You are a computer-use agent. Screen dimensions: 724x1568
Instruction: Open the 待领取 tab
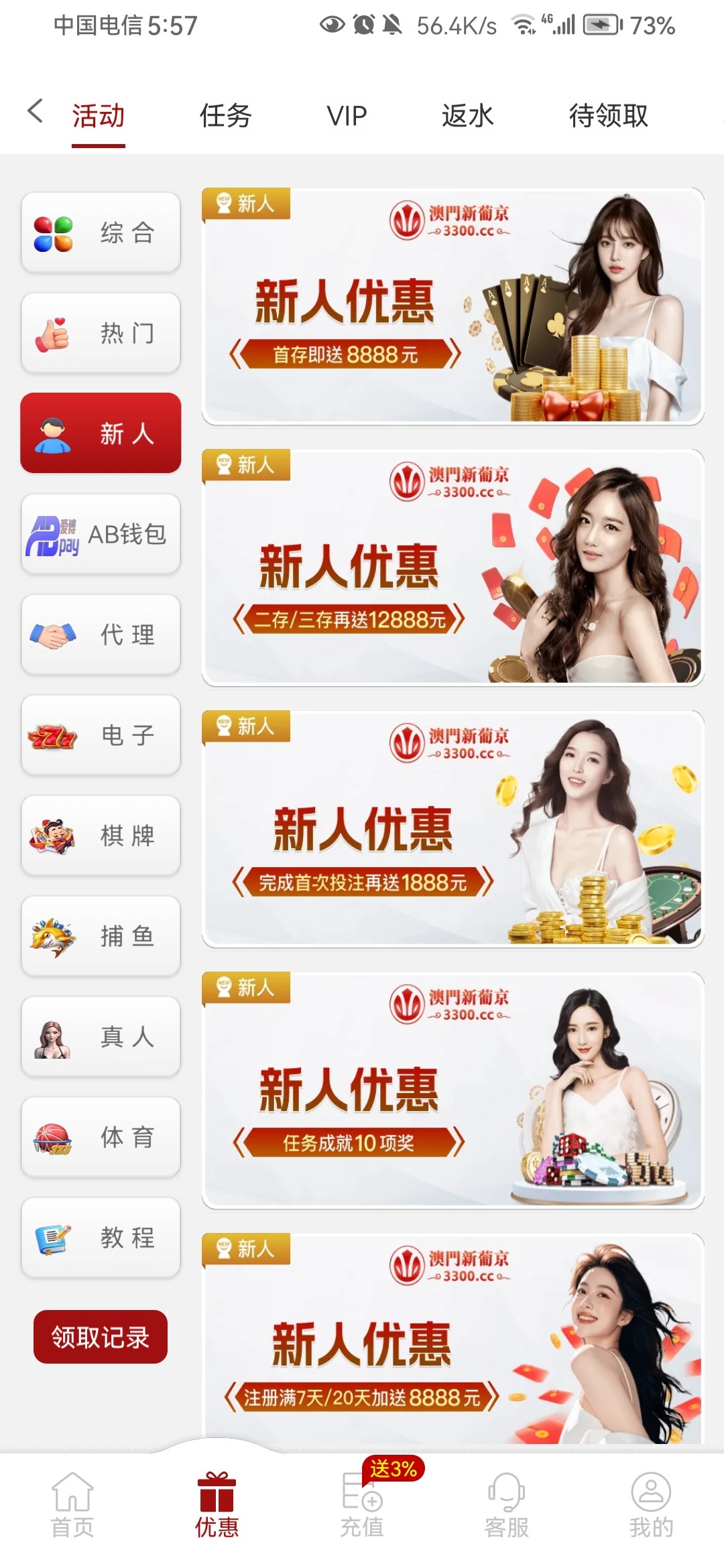click(608, 116)
